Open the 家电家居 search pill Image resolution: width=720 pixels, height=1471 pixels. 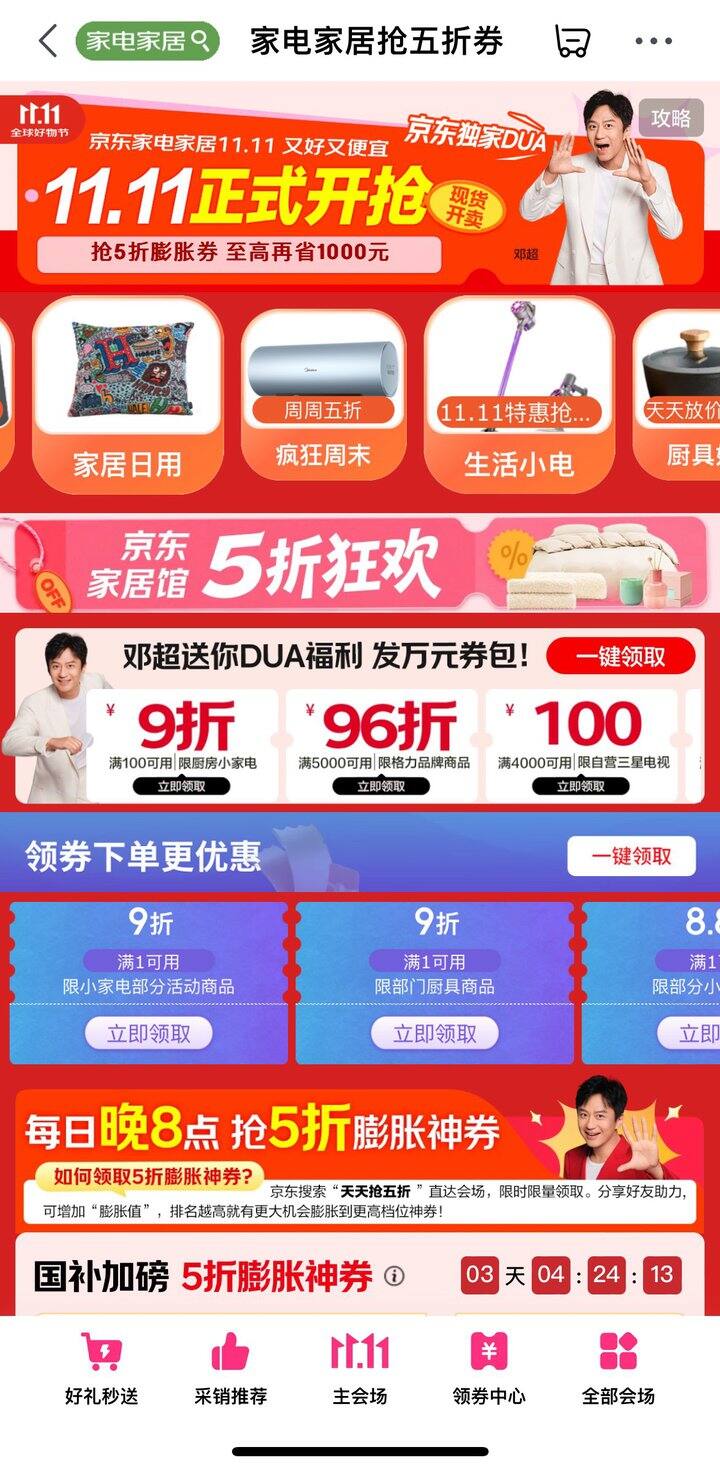coord(147,41)
